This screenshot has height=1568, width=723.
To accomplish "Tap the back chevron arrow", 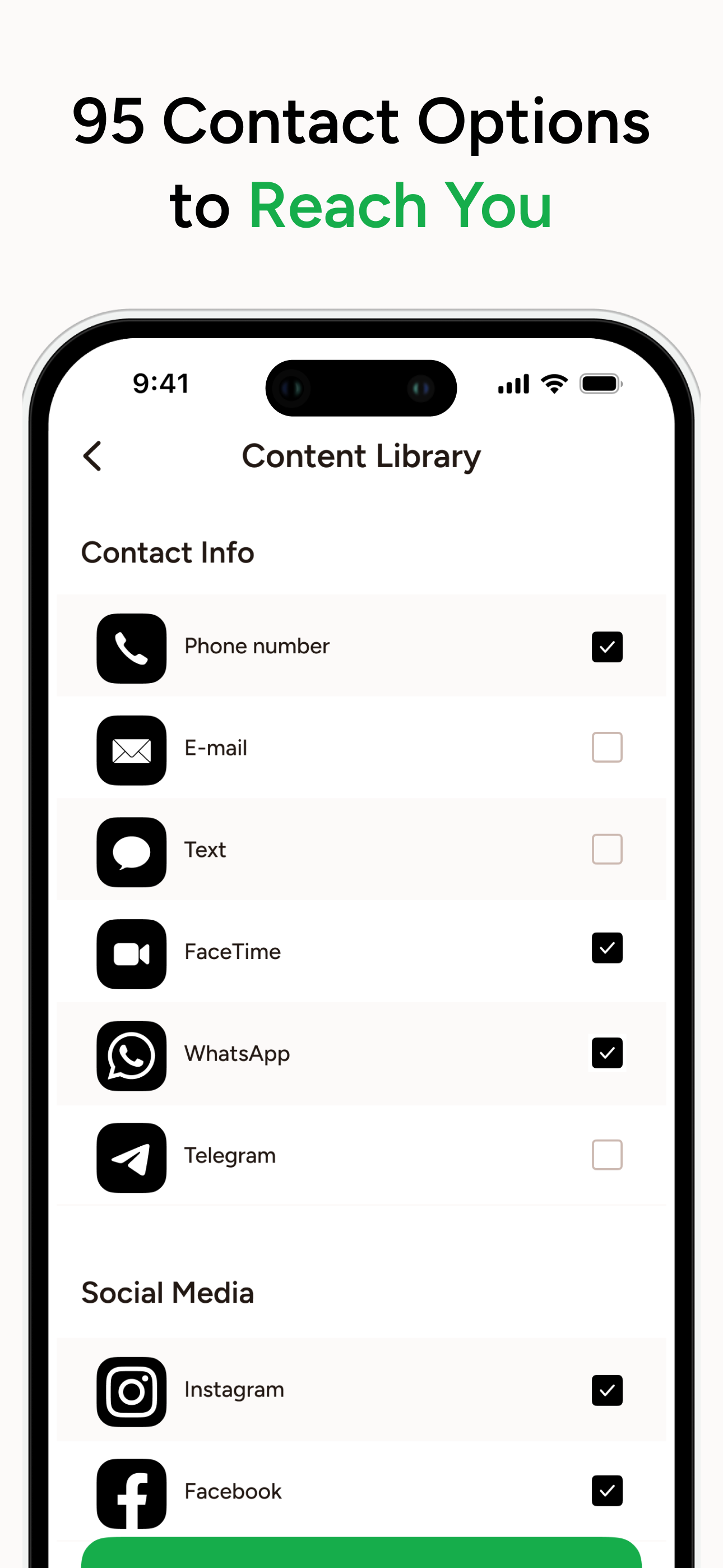I will 92,455.
